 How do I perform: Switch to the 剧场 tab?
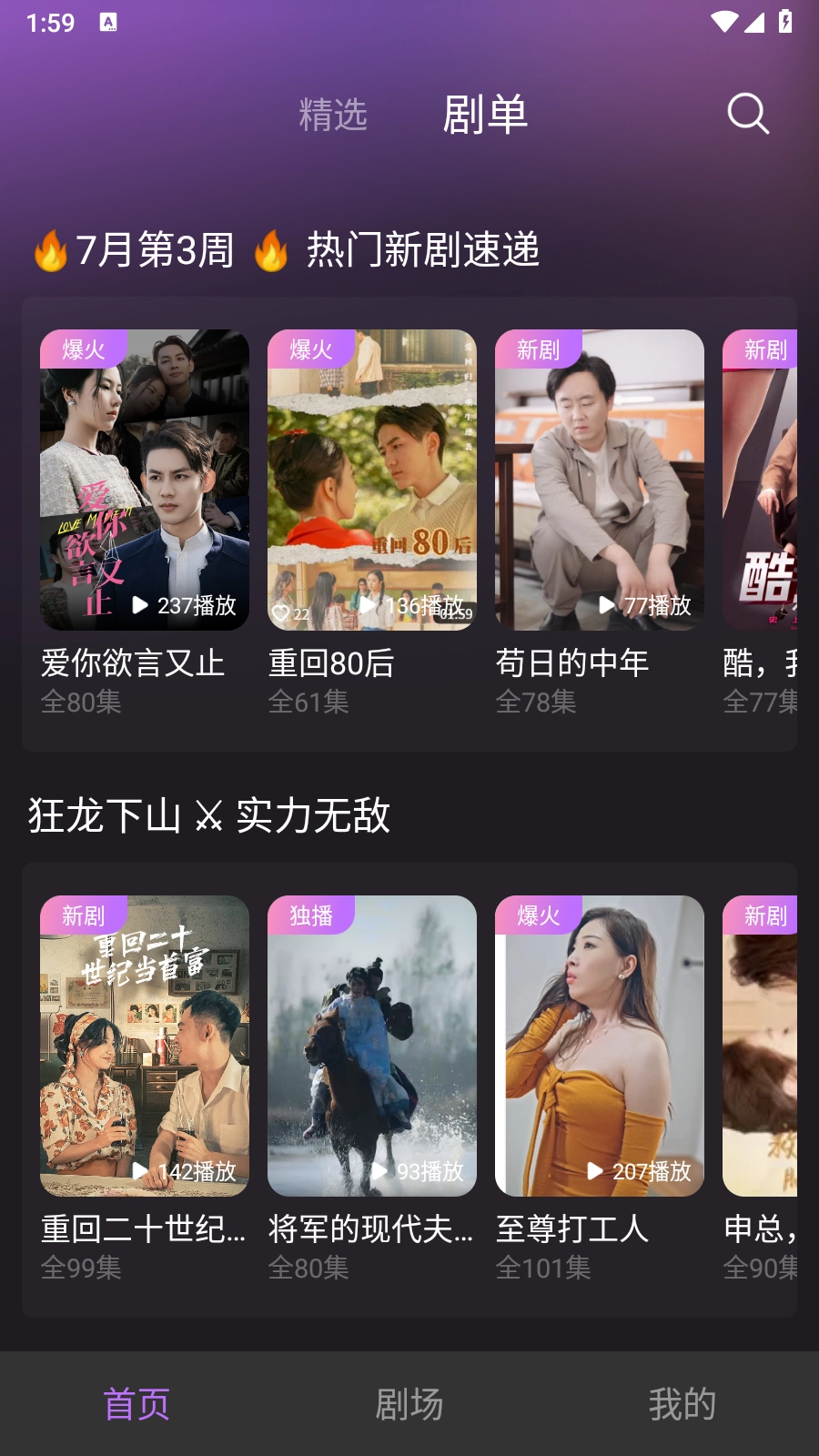coord(409,1404)
